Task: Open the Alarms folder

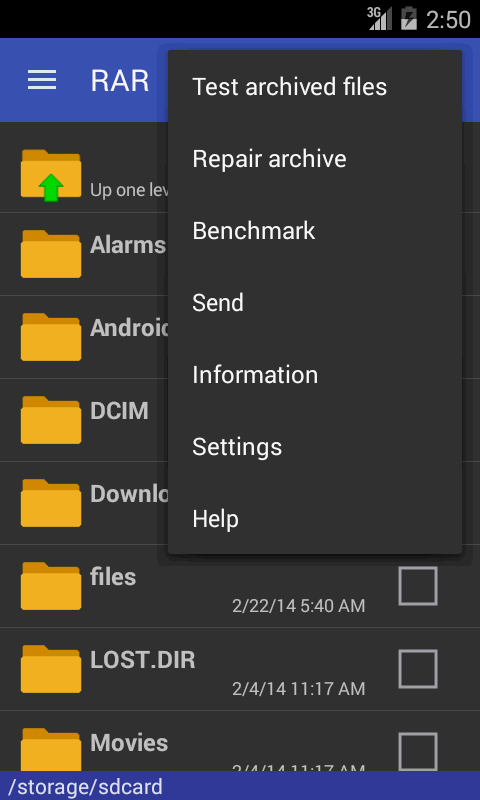Action: [84, 254]
